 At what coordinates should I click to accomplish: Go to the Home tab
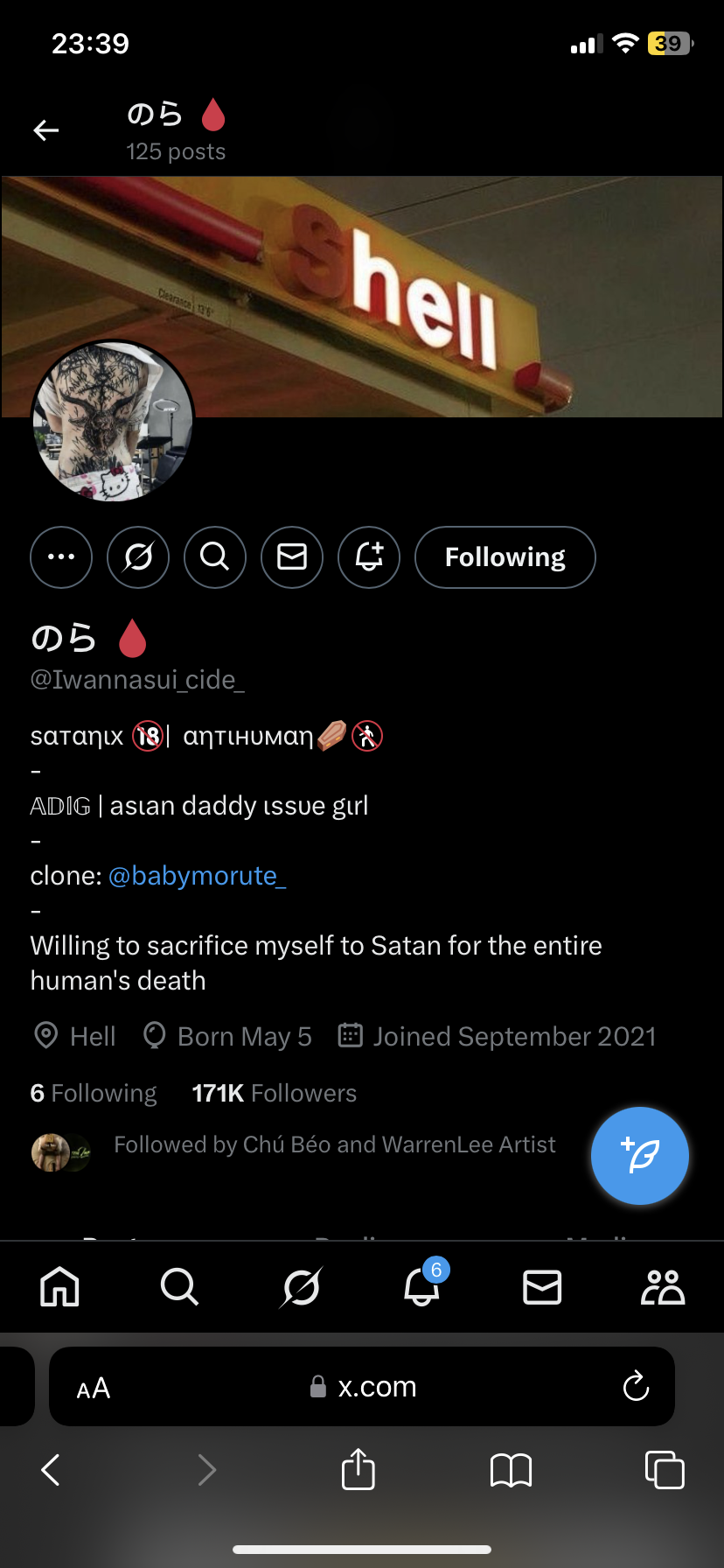click(60, 1287)
